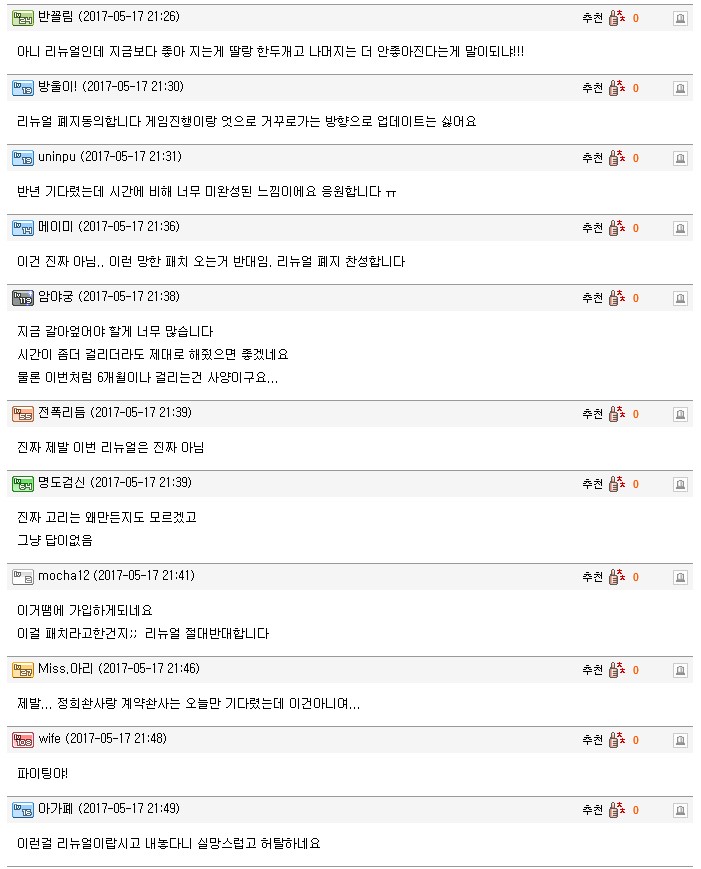This screenshot has width=701, height=869.
Task: Report 암야궁's comment via the siren icon
Action: pos(680,298)
